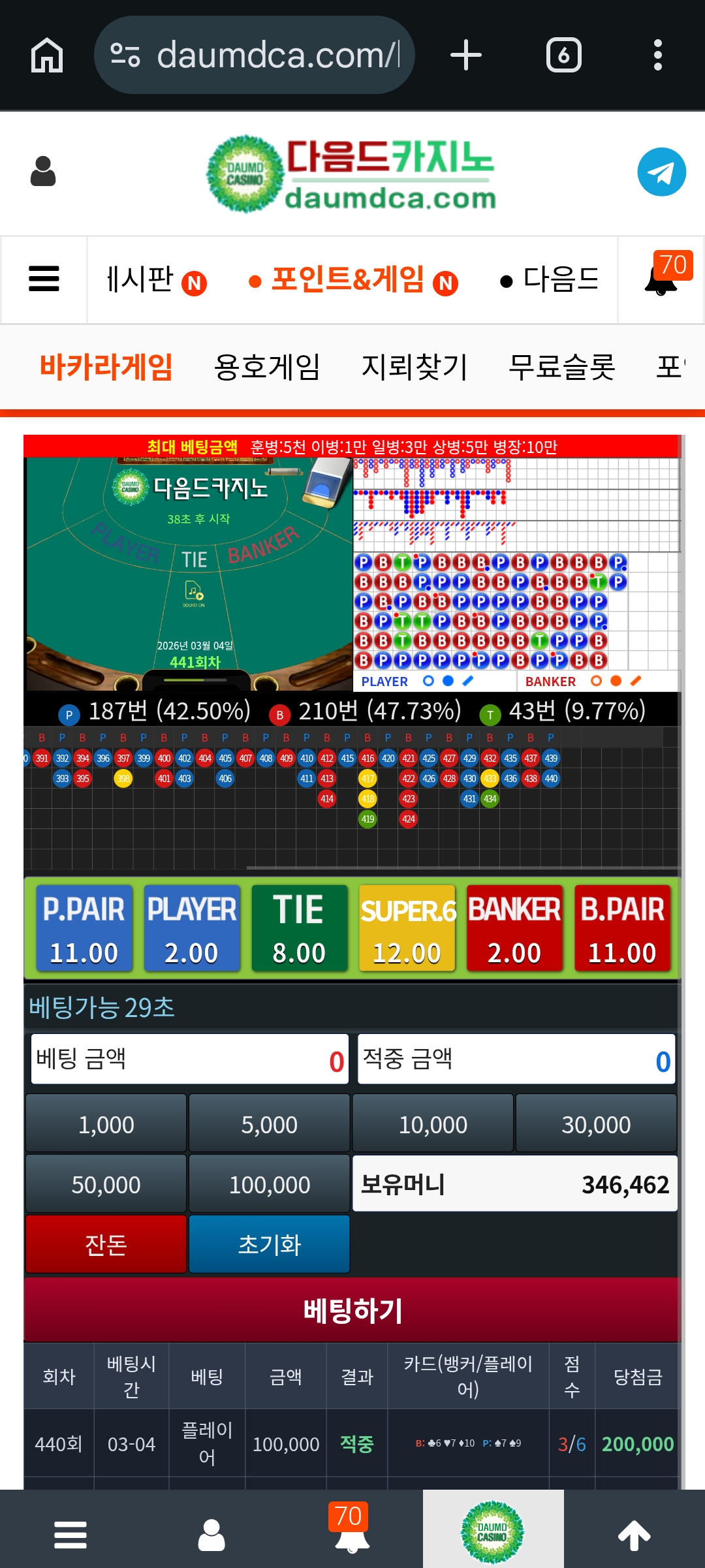Open the hamburger menu below the logo
The height and width of the screenshot is (1568, 705).
coord(44,279)
